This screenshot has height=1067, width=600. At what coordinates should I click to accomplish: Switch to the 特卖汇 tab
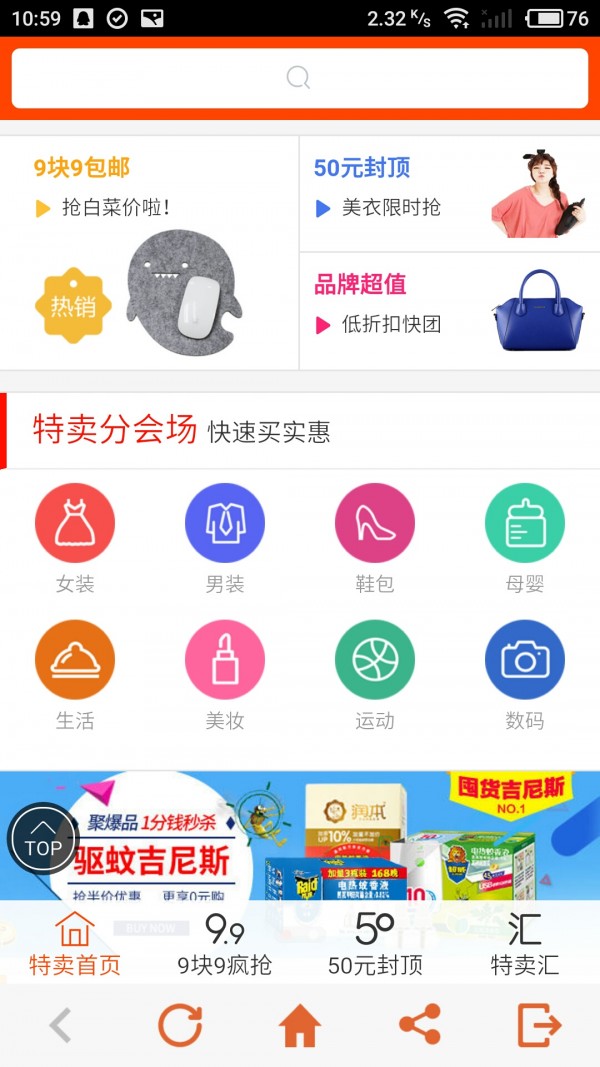(x=525, y=944)
